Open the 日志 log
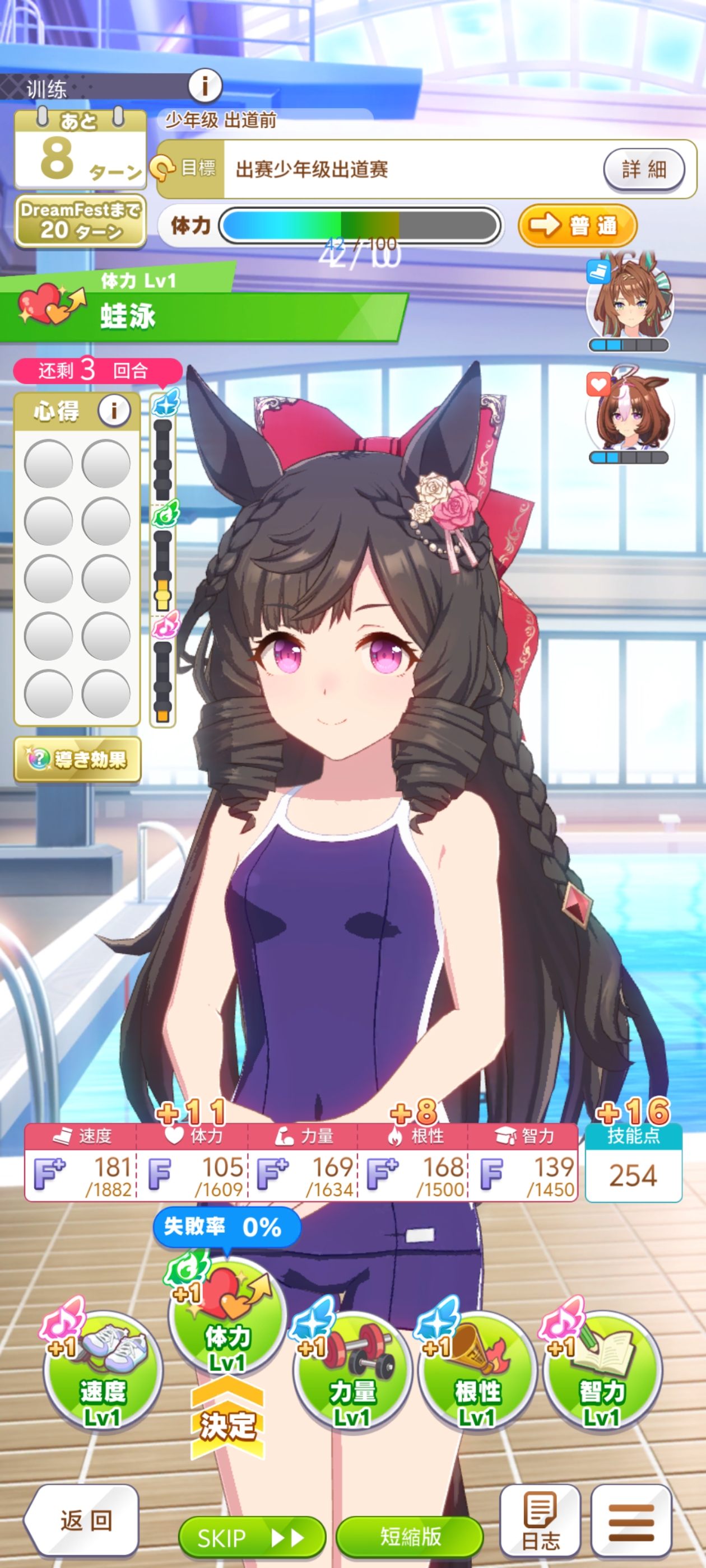 tap(540, 1520)
